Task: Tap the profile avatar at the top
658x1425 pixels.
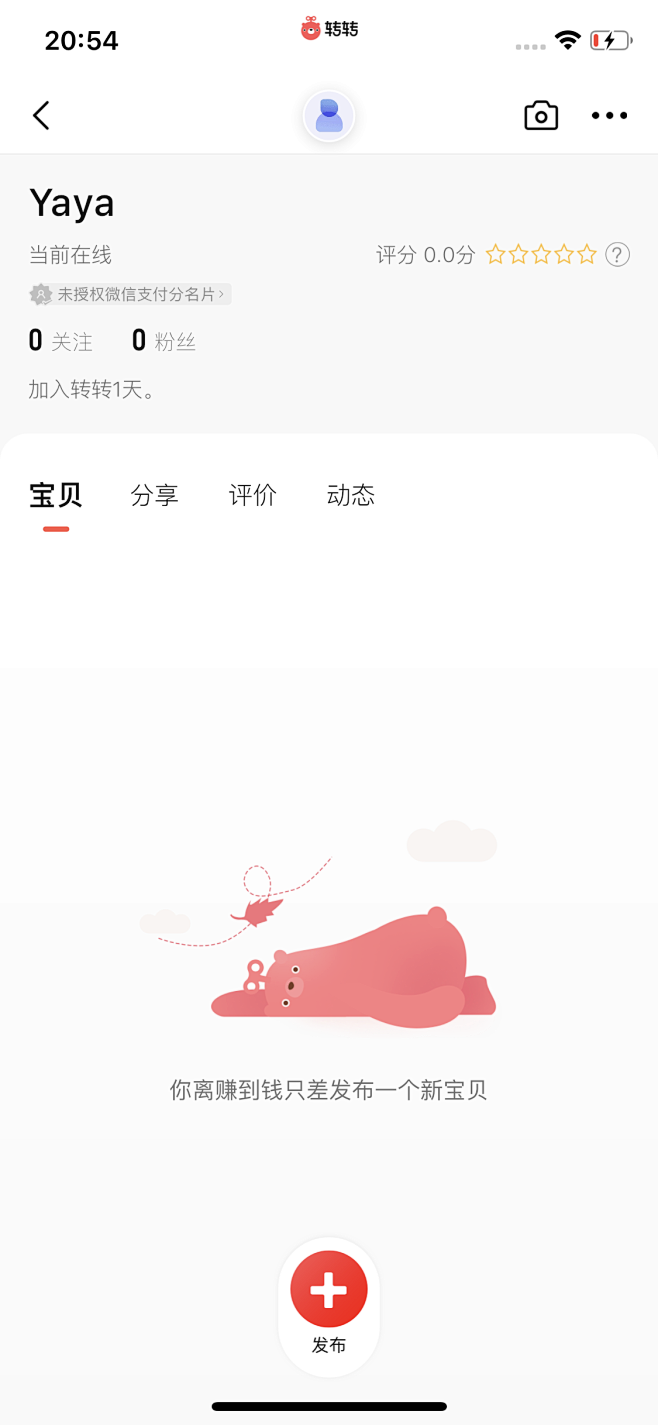Action: [329, 117]
